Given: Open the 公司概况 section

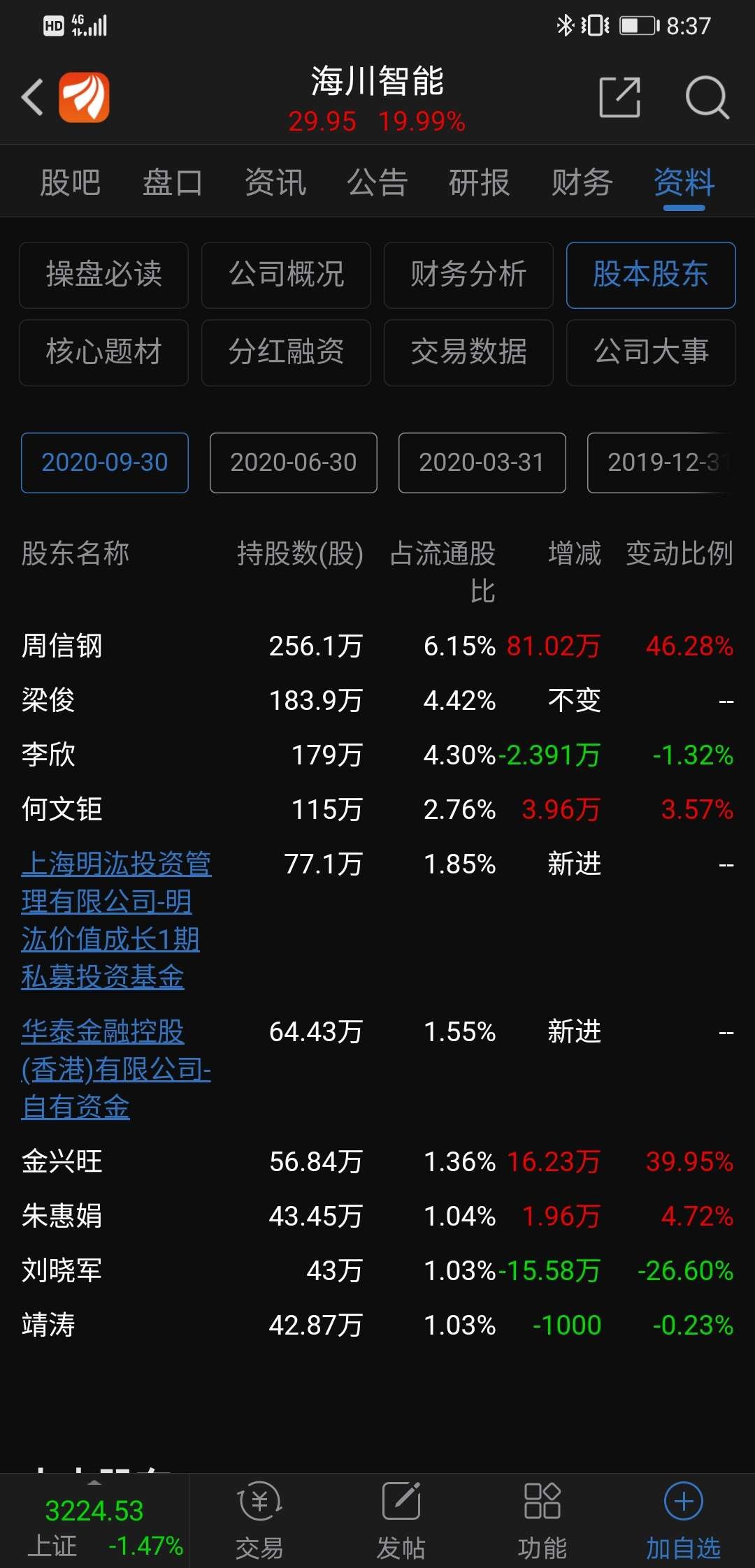Looking at the screenshot, I should (x=286, y=275).
